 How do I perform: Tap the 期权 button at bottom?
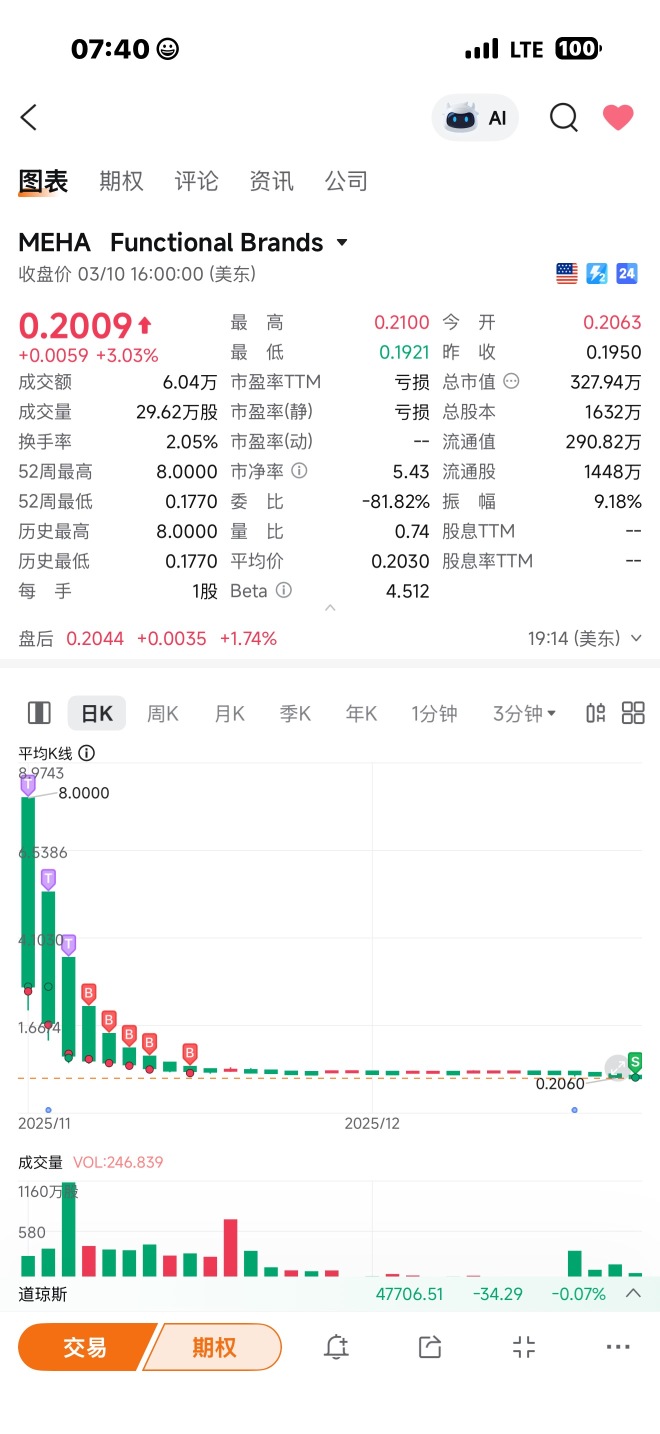point(214,1347)
